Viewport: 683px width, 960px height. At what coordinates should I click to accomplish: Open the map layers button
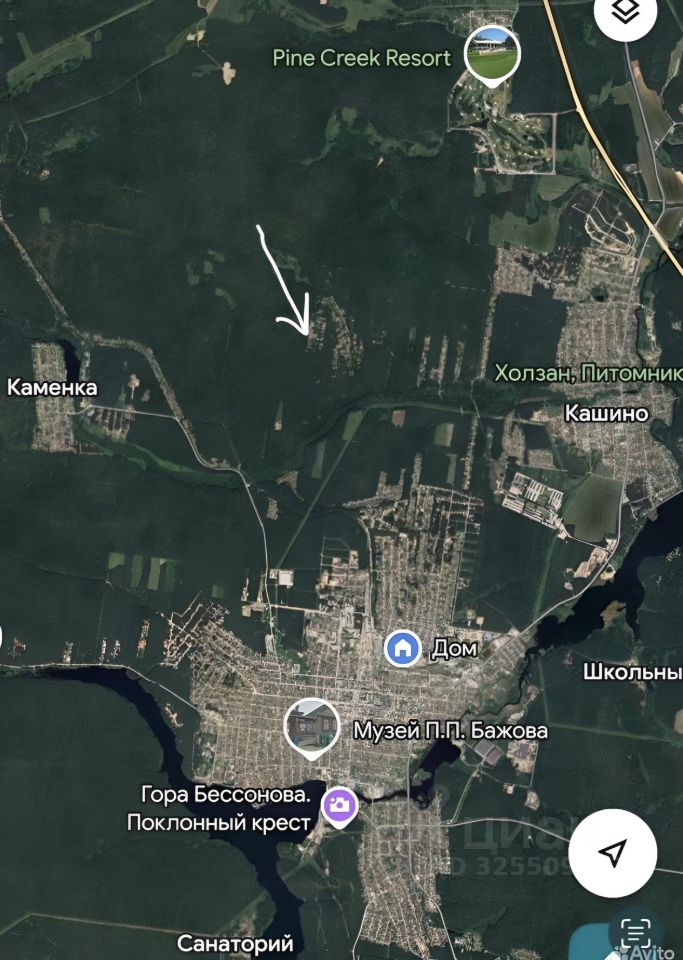click(628, 14)
